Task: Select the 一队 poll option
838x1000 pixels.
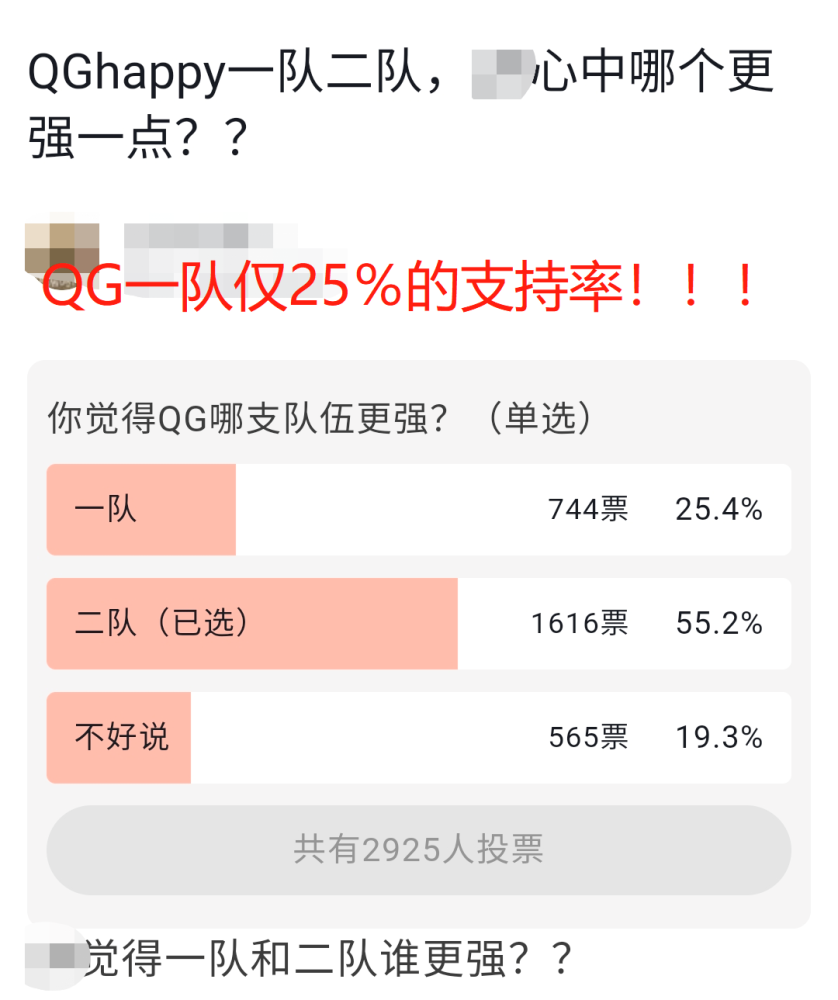Action: 419,510
